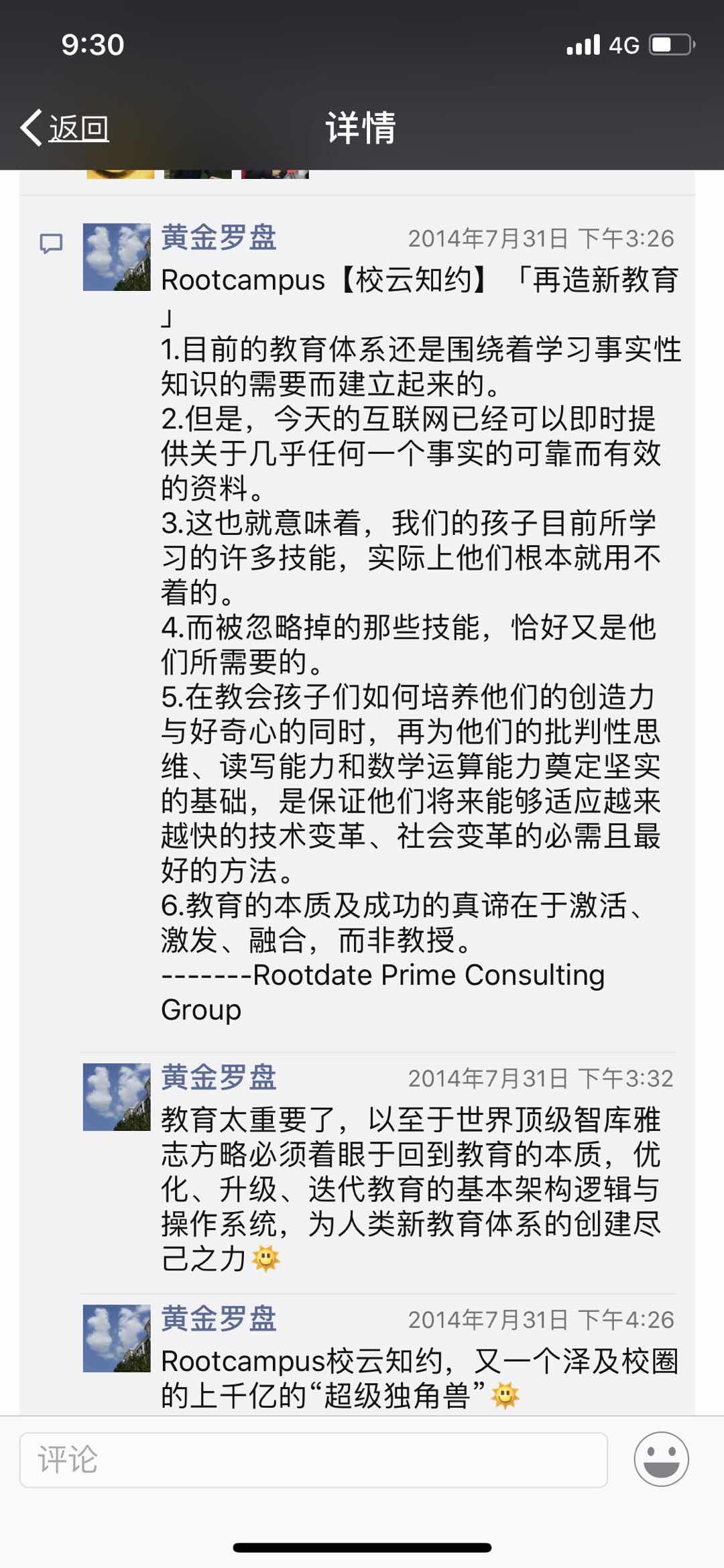Tap the 评论 comment input field

(313, 1459)
